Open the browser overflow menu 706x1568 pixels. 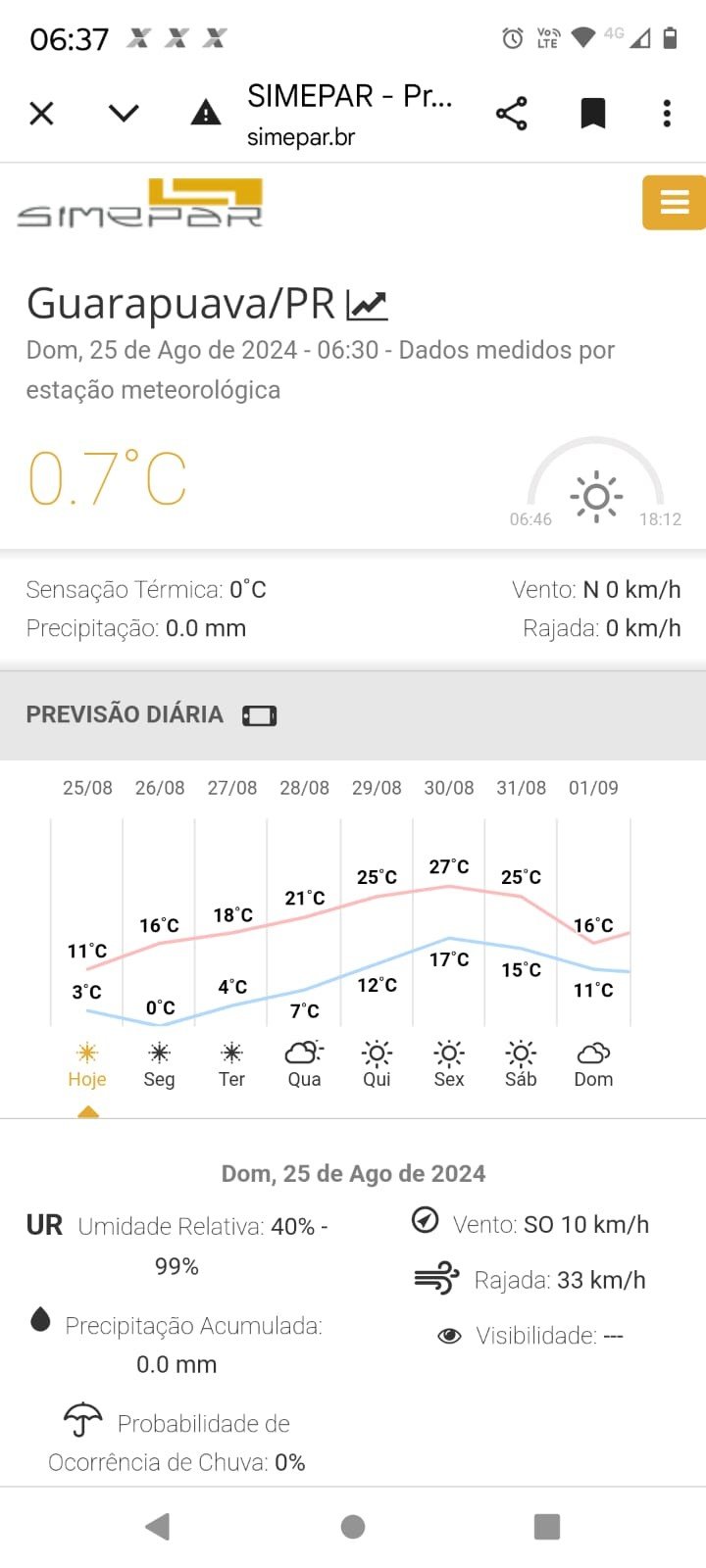tap(667, 114)
